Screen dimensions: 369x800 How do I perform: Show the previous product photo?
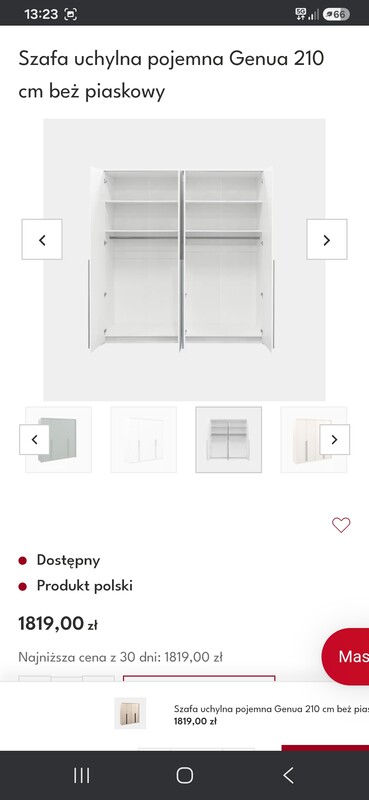(x=42, y=239)
